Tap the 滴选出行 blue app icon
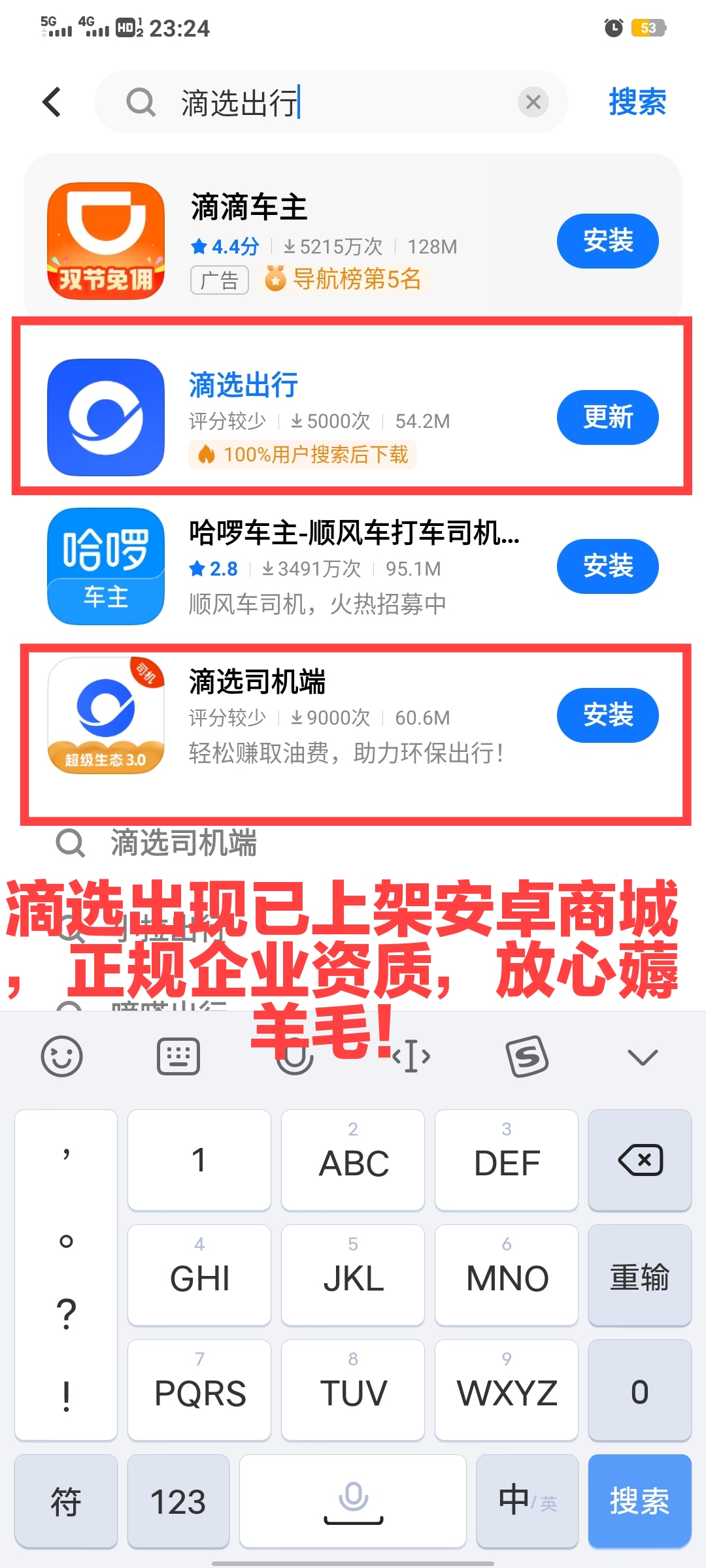The height and width of the screenshot is (1568, 706). pyautogui.click(x=105, y=417)
